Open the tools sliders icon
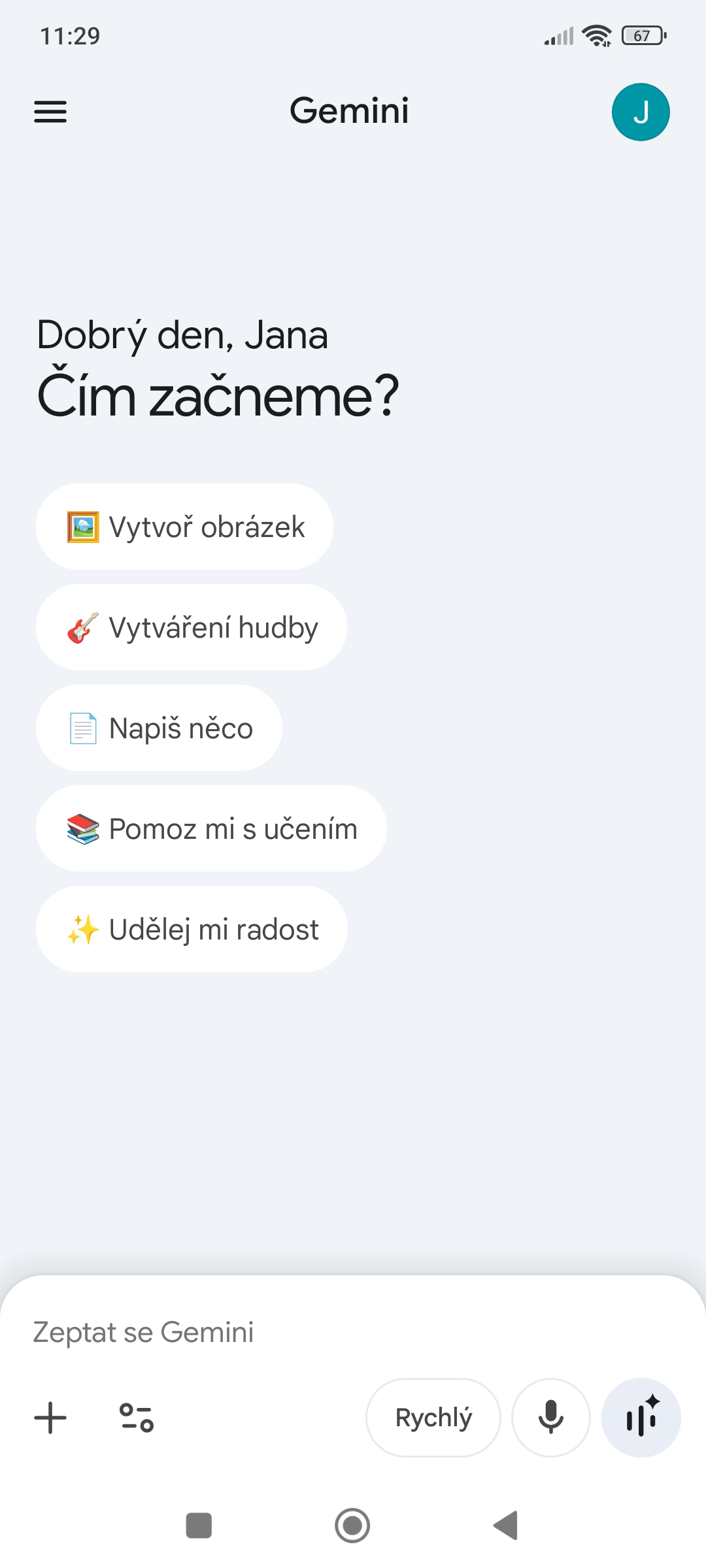706x1568 pixels. click(137, 1418)
